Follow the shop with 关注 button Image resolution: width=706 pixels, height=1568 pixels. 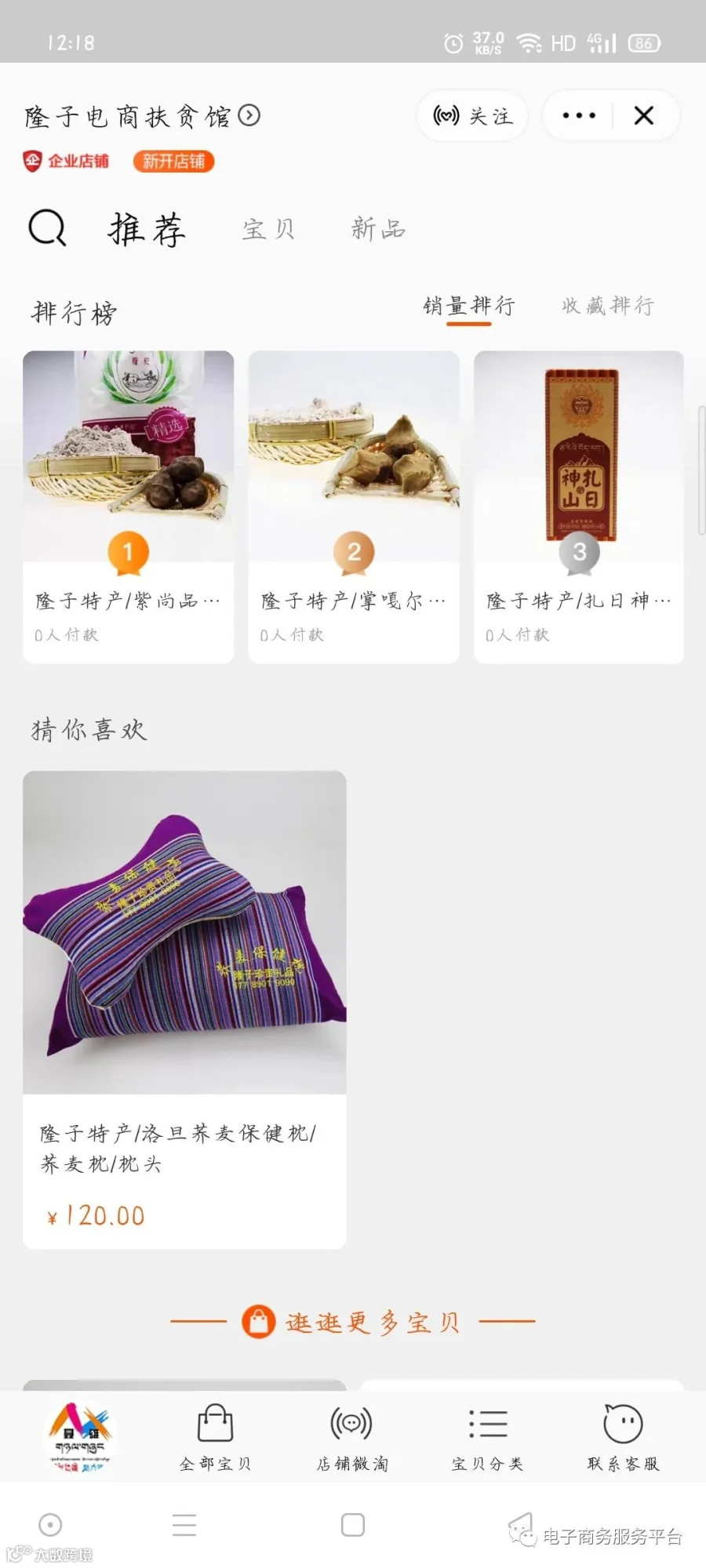pos(473,116)
